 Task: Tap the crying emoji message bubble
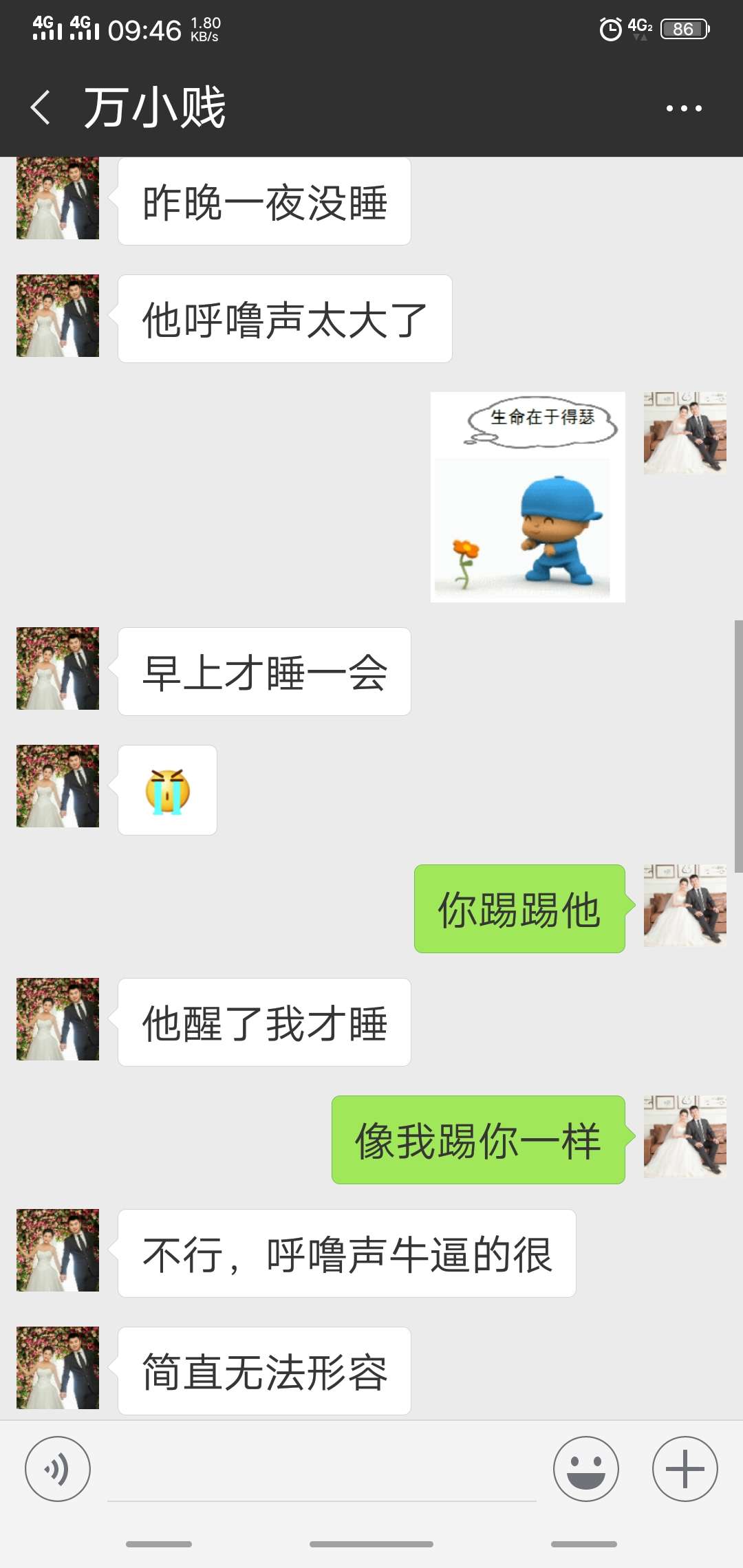167,791
